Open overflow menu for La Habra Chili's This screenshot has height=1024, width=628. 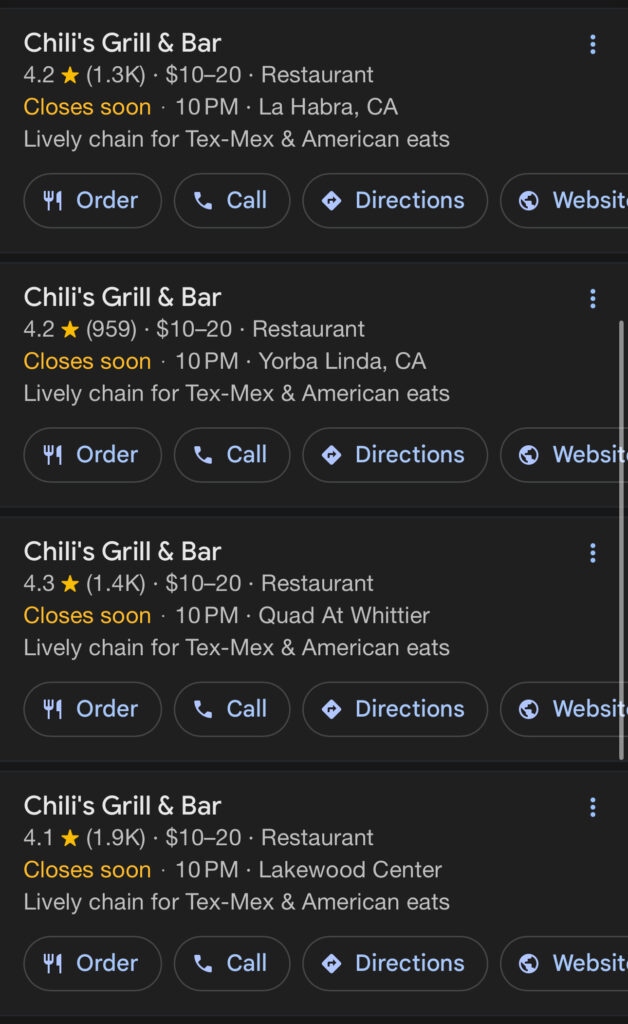[x=593, y=44]
